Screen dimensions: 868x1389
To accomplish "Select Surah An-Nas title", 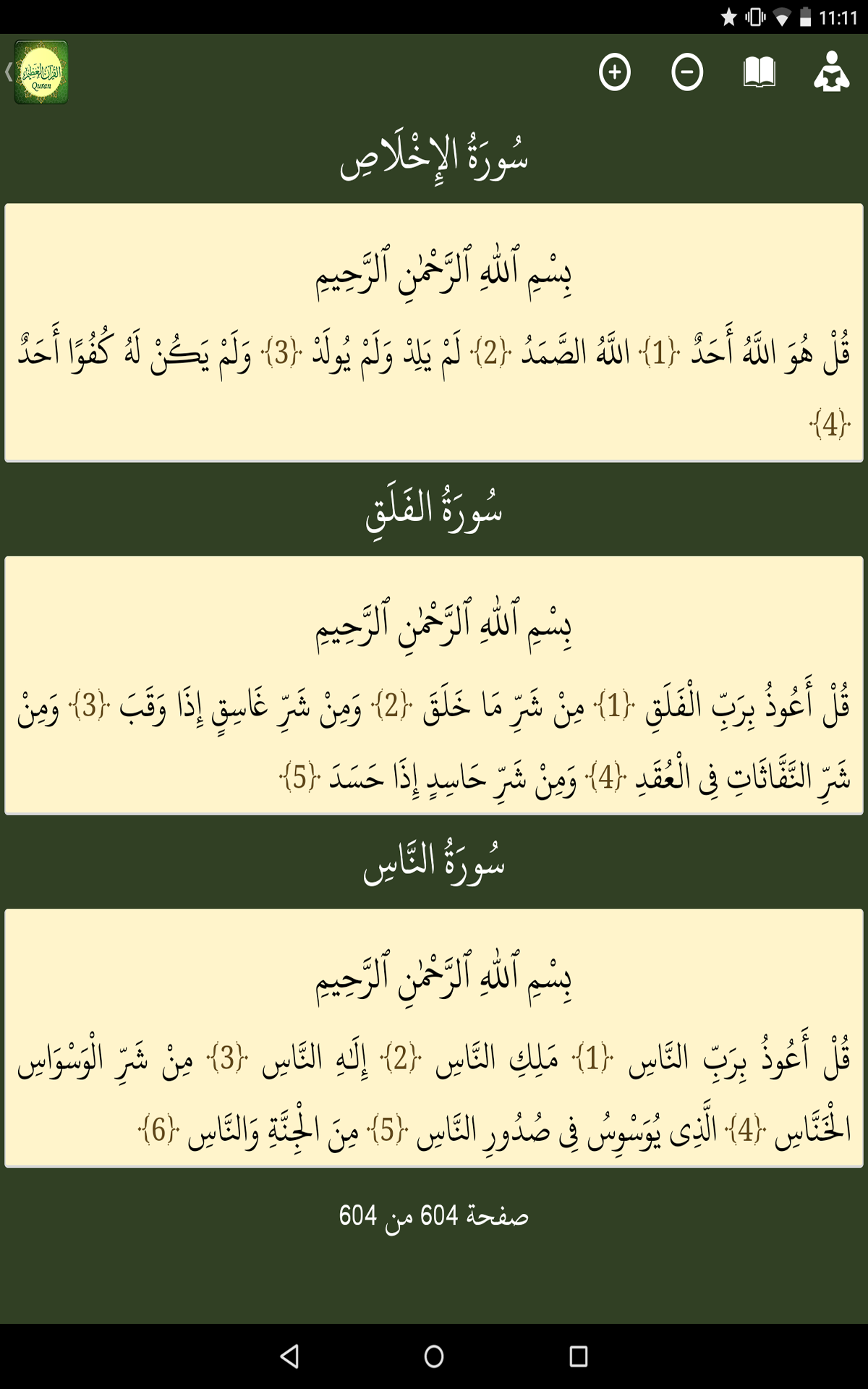I will 434,862.
